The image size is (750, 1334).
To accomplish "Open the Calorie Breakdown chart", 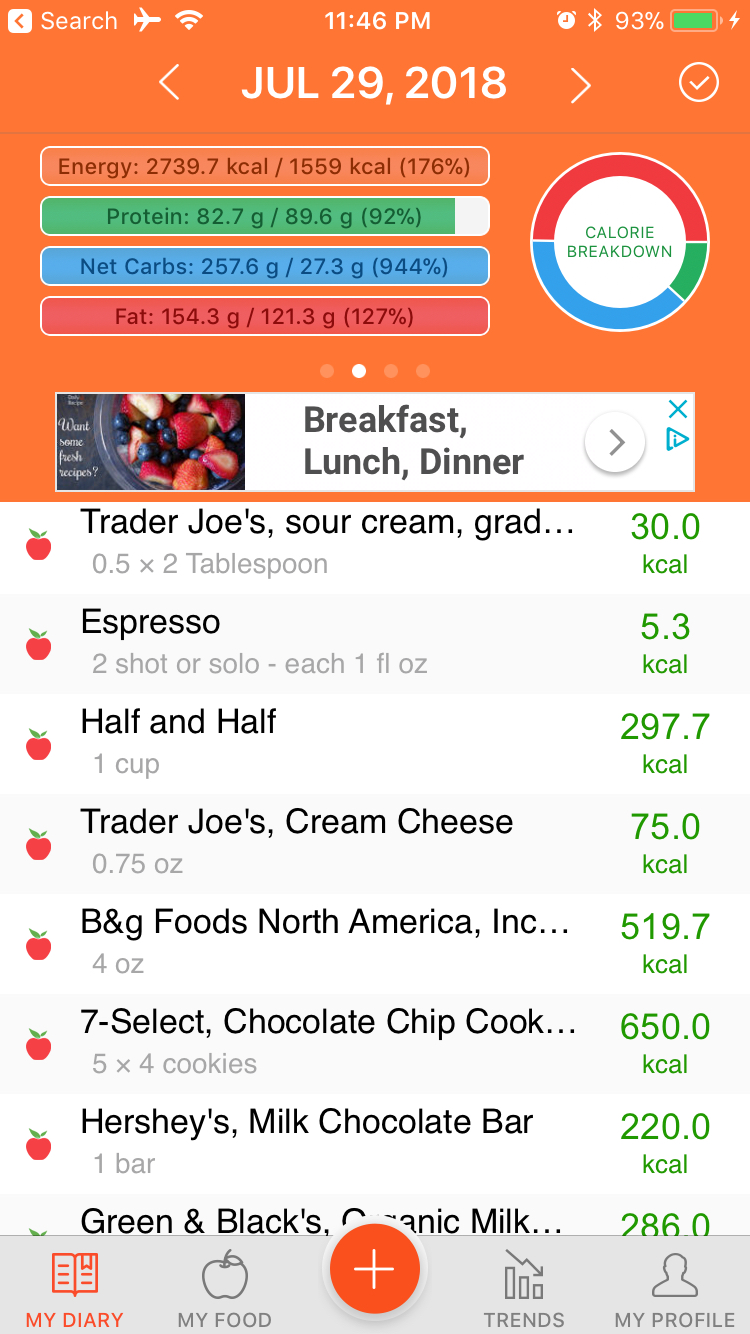I will point(620,242).
